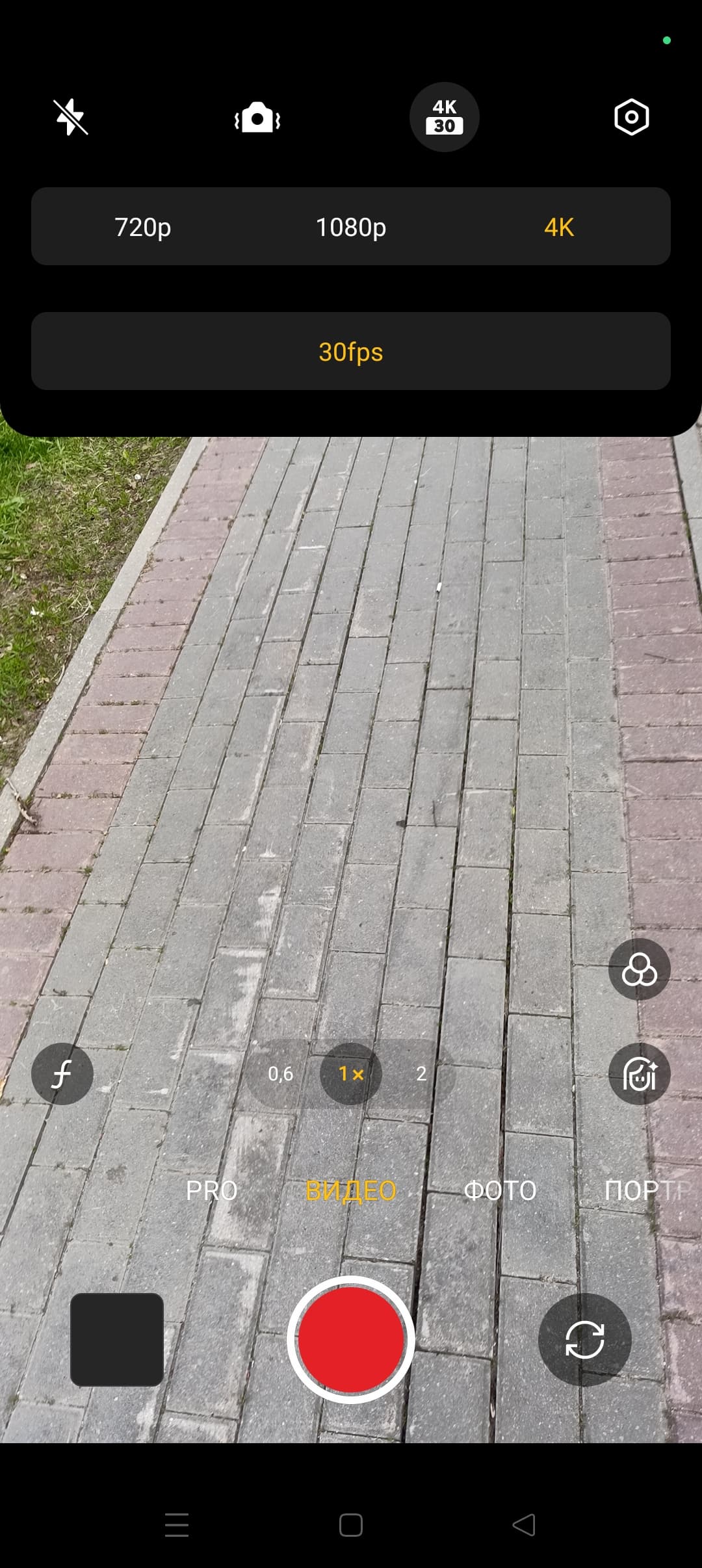
Task: Open camera settings
Action: [631, 117]
